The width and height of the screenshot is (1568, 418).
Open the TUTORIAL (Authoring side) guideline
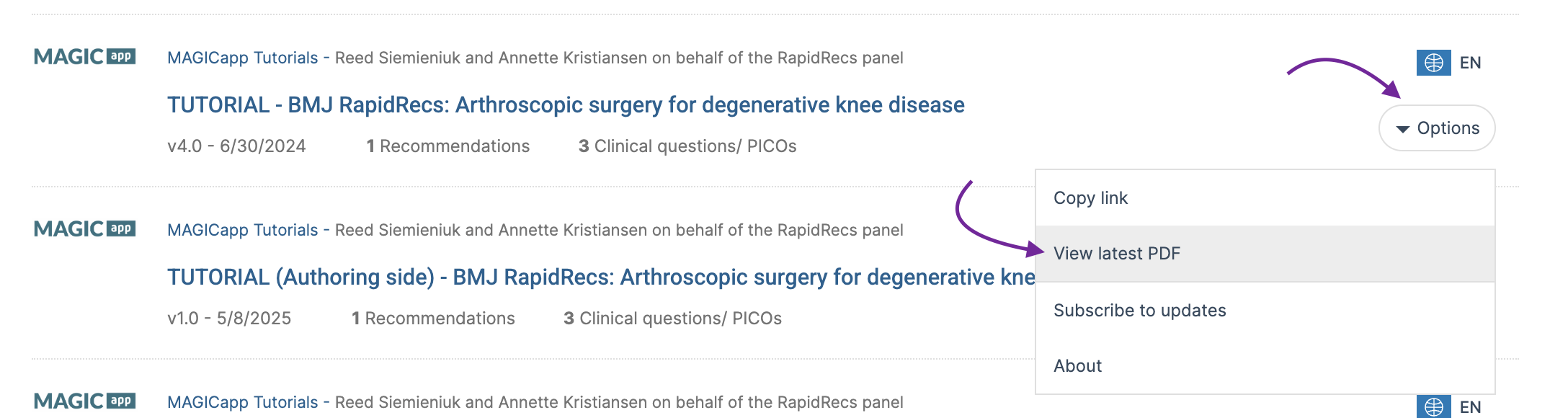pos(600,277)
